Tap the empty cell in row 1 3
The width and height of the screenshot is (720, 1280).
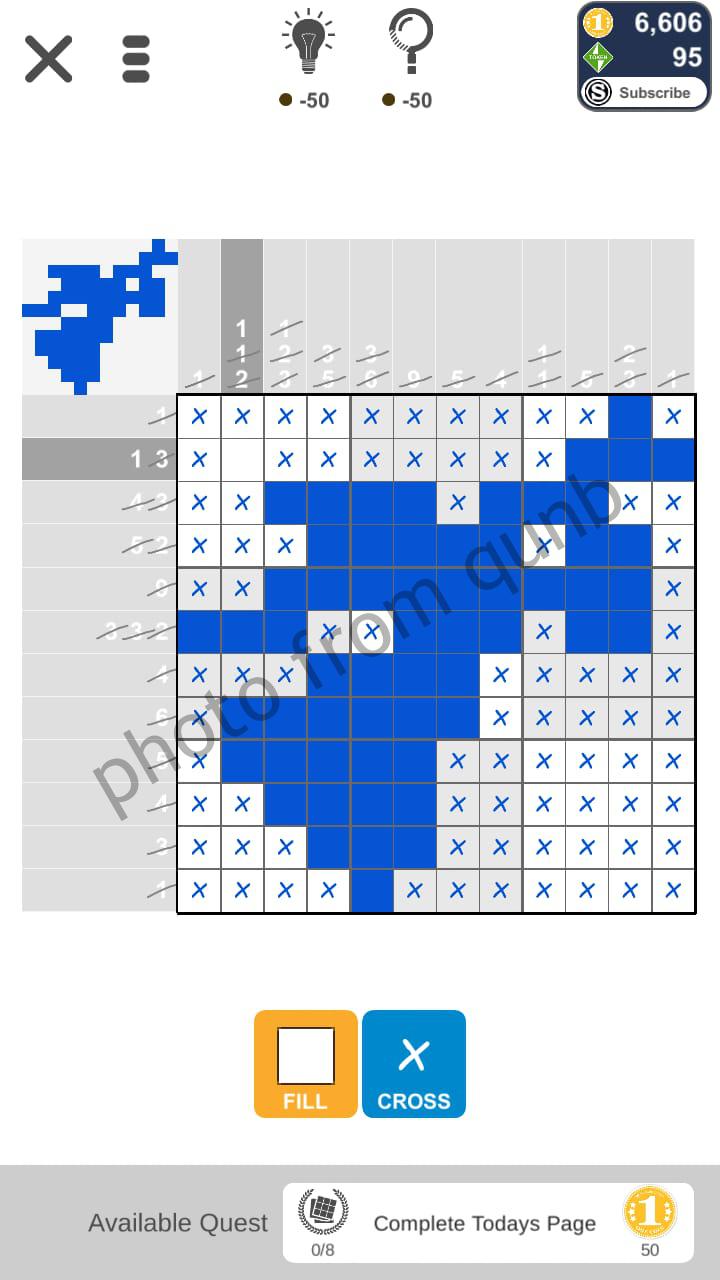[x=242, y=460]
